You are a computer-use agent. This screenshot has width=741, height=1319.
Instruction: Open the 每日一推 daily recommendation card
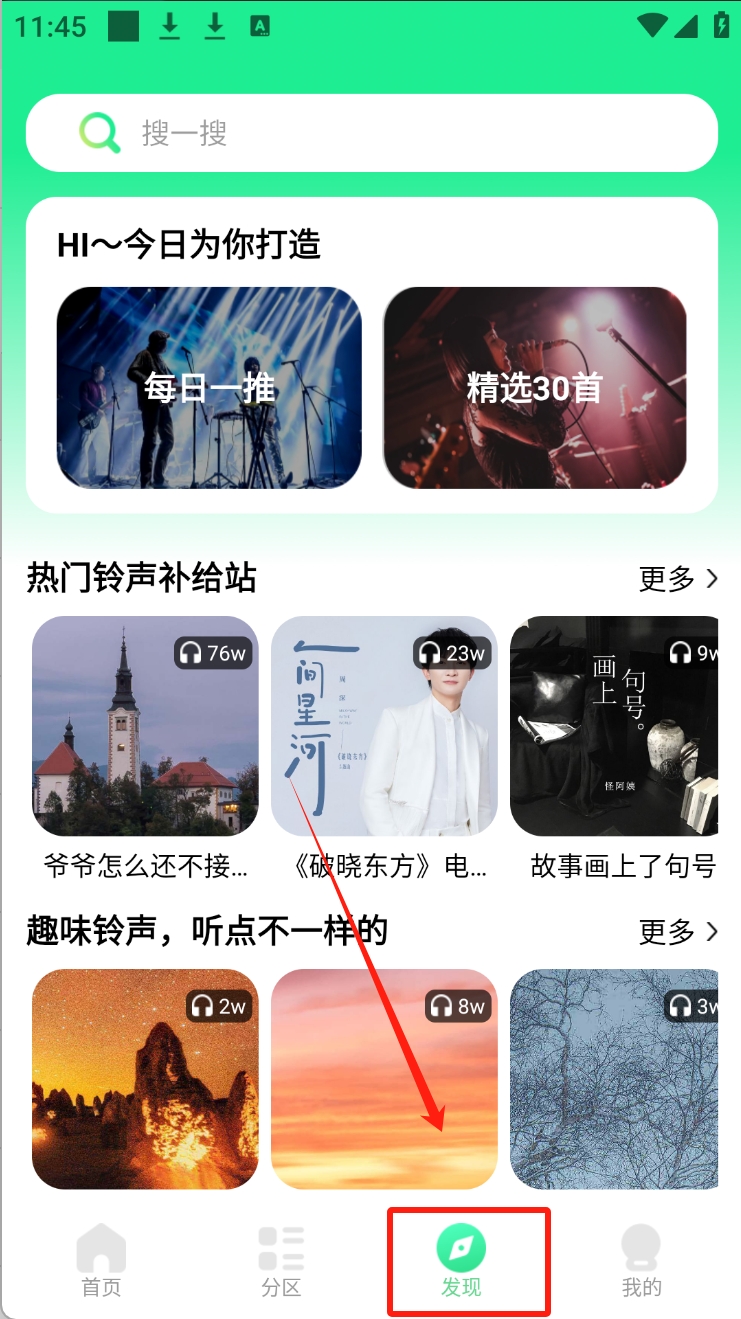tap(209, 388)
